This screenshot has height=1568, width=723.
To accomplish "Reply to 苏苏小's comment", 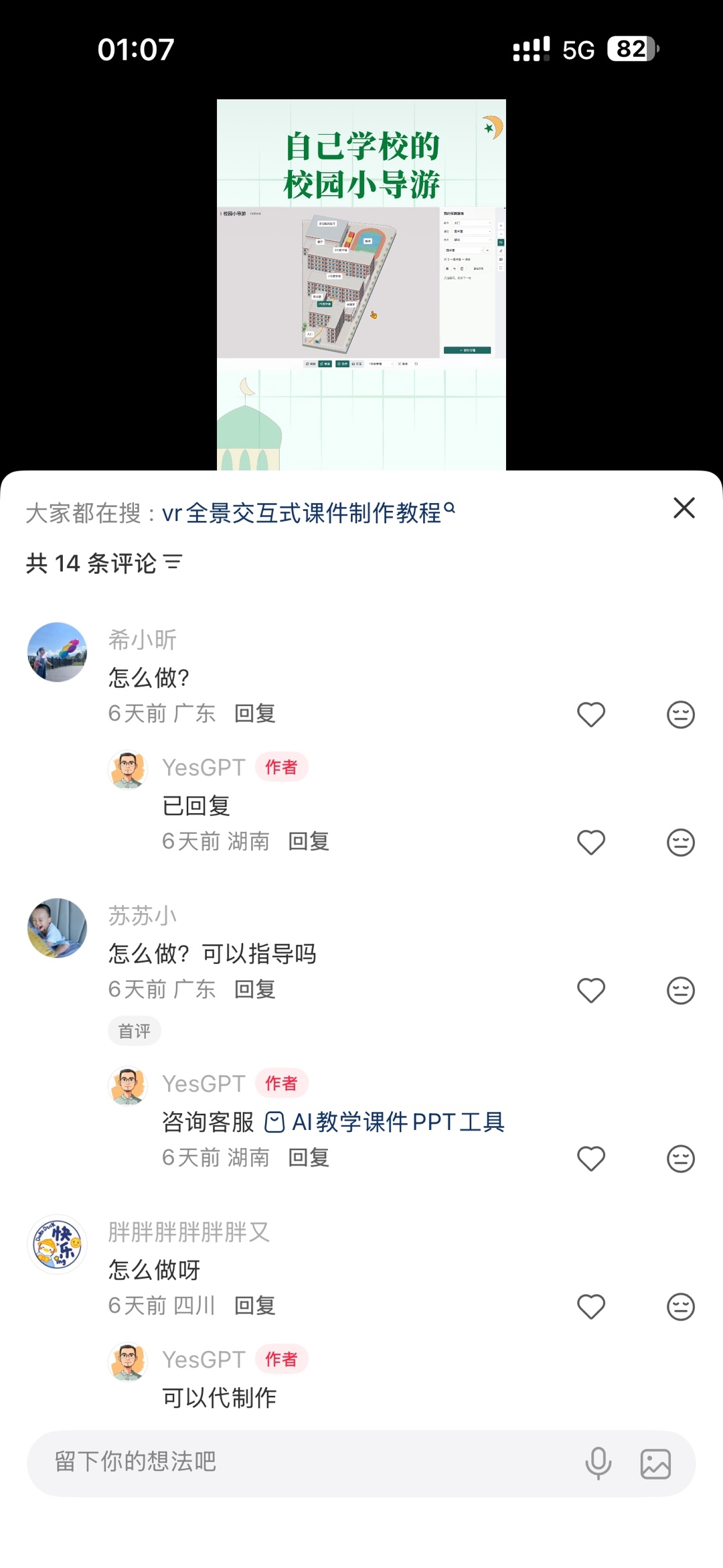I will tap(254, 989).
